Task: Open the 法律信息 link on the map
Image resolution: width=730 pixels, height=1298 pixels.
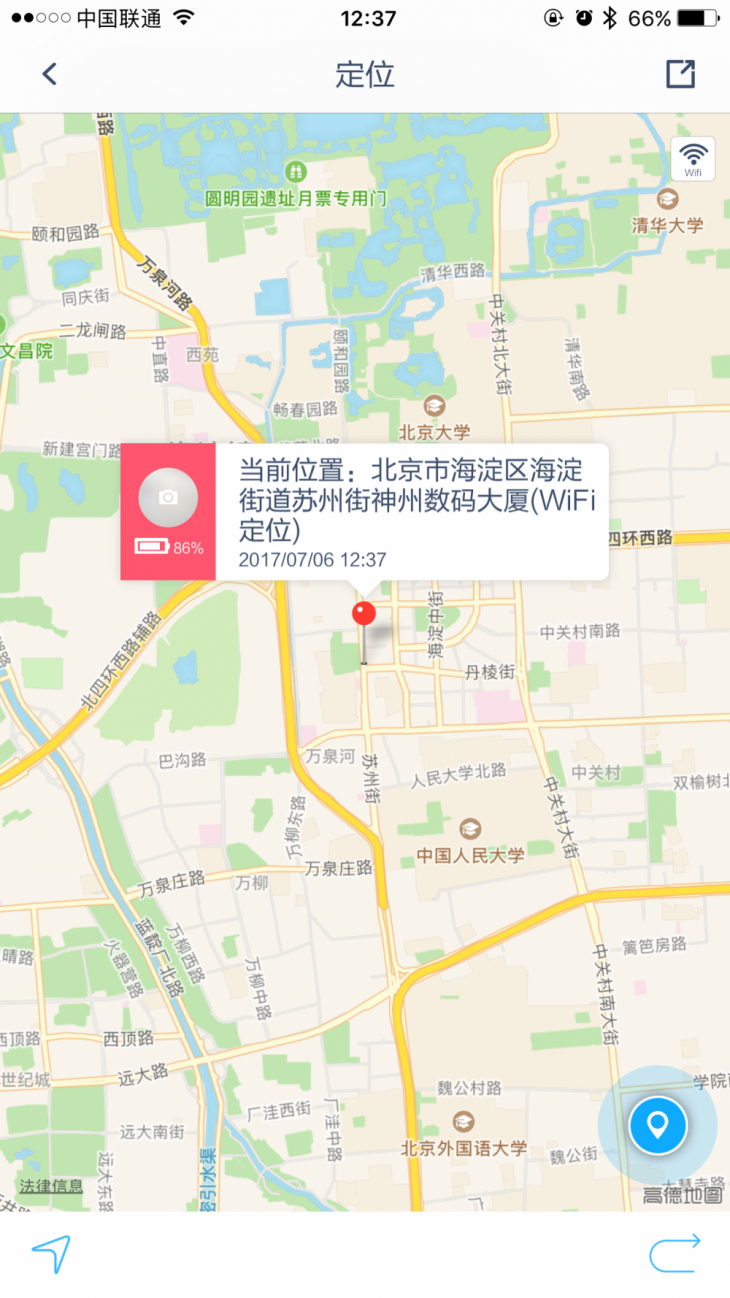Action: click(52, 1186)
